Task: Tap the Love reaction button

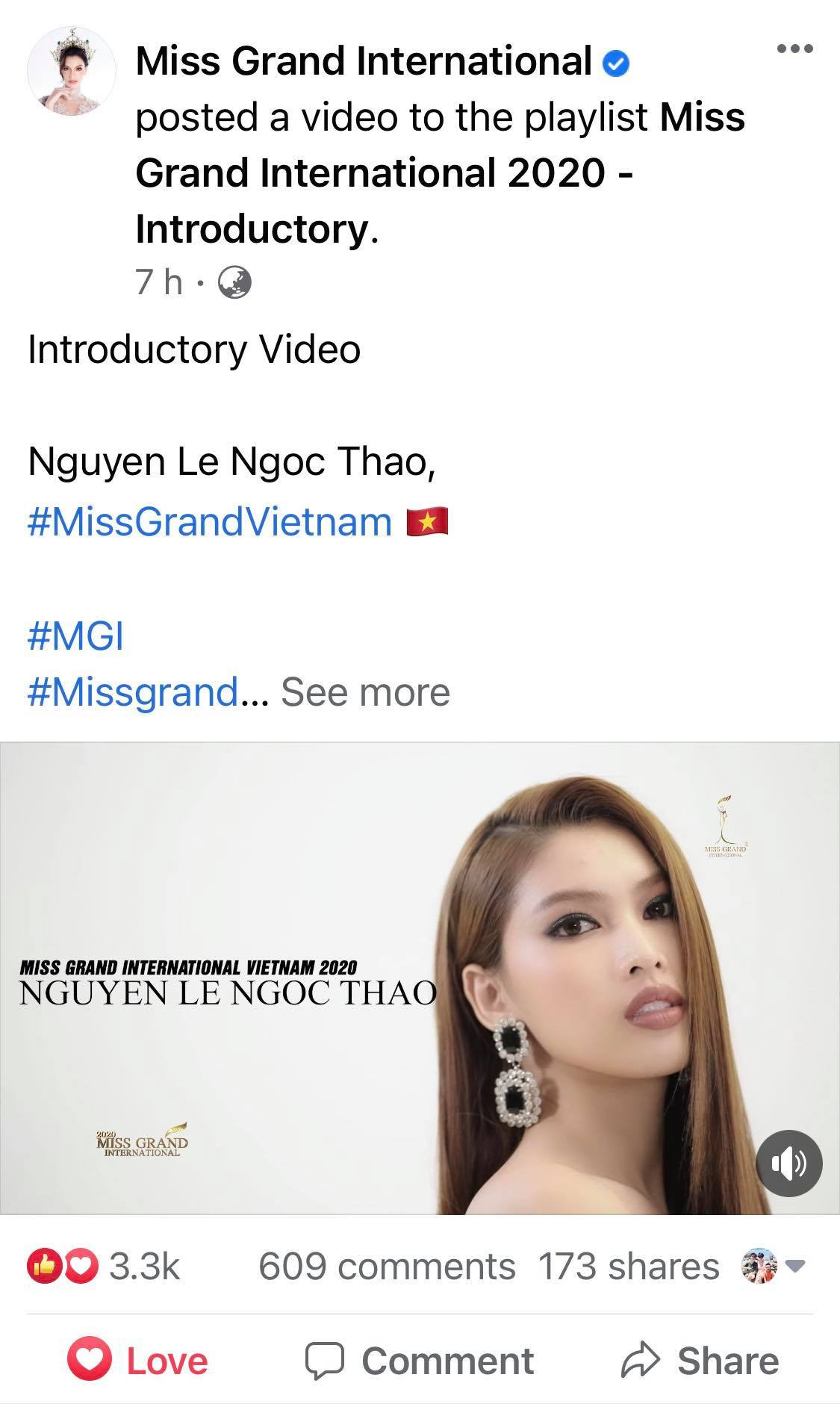Action: click(139, 1361)
